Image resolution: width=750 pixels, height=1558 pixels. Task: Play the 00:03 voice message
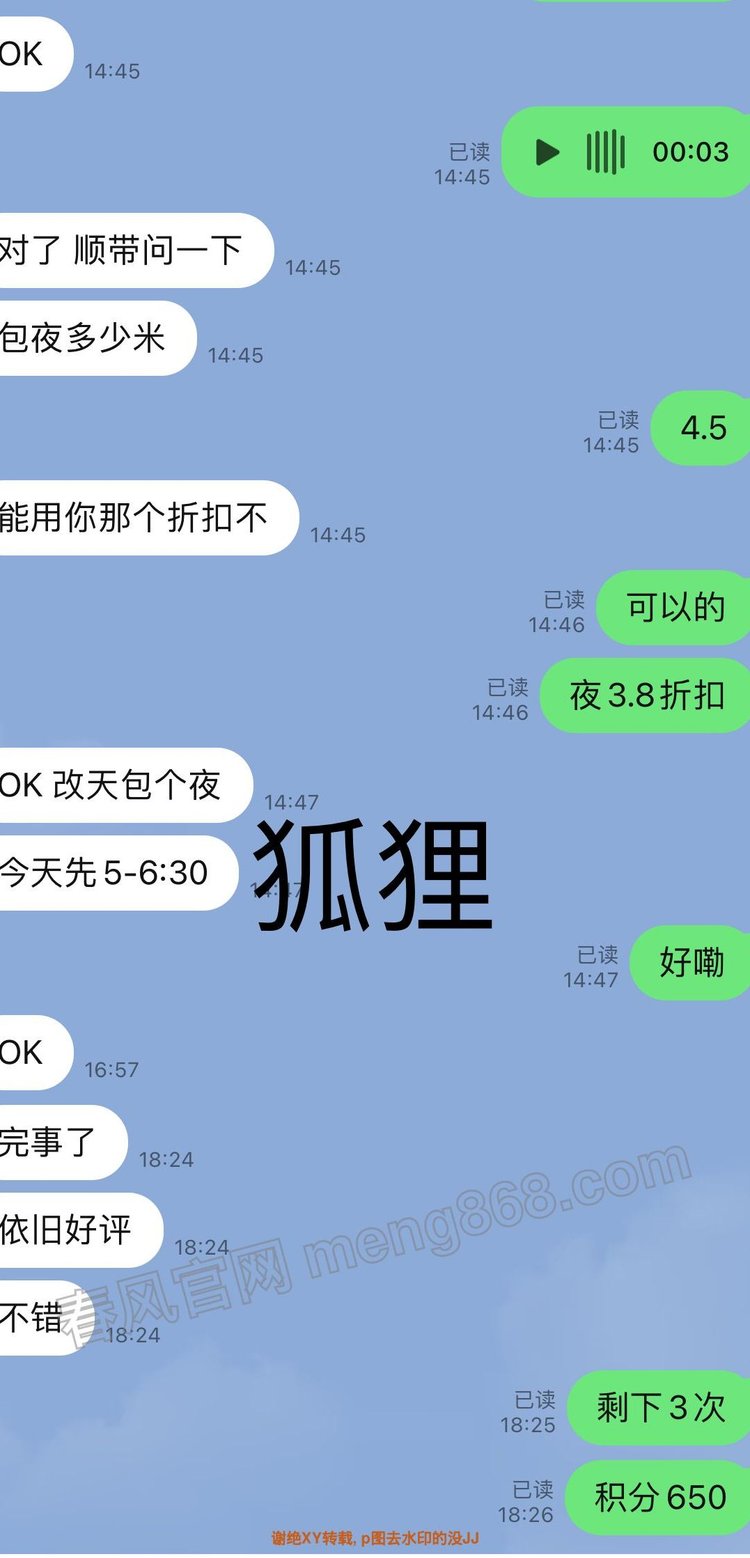point(547,152)
